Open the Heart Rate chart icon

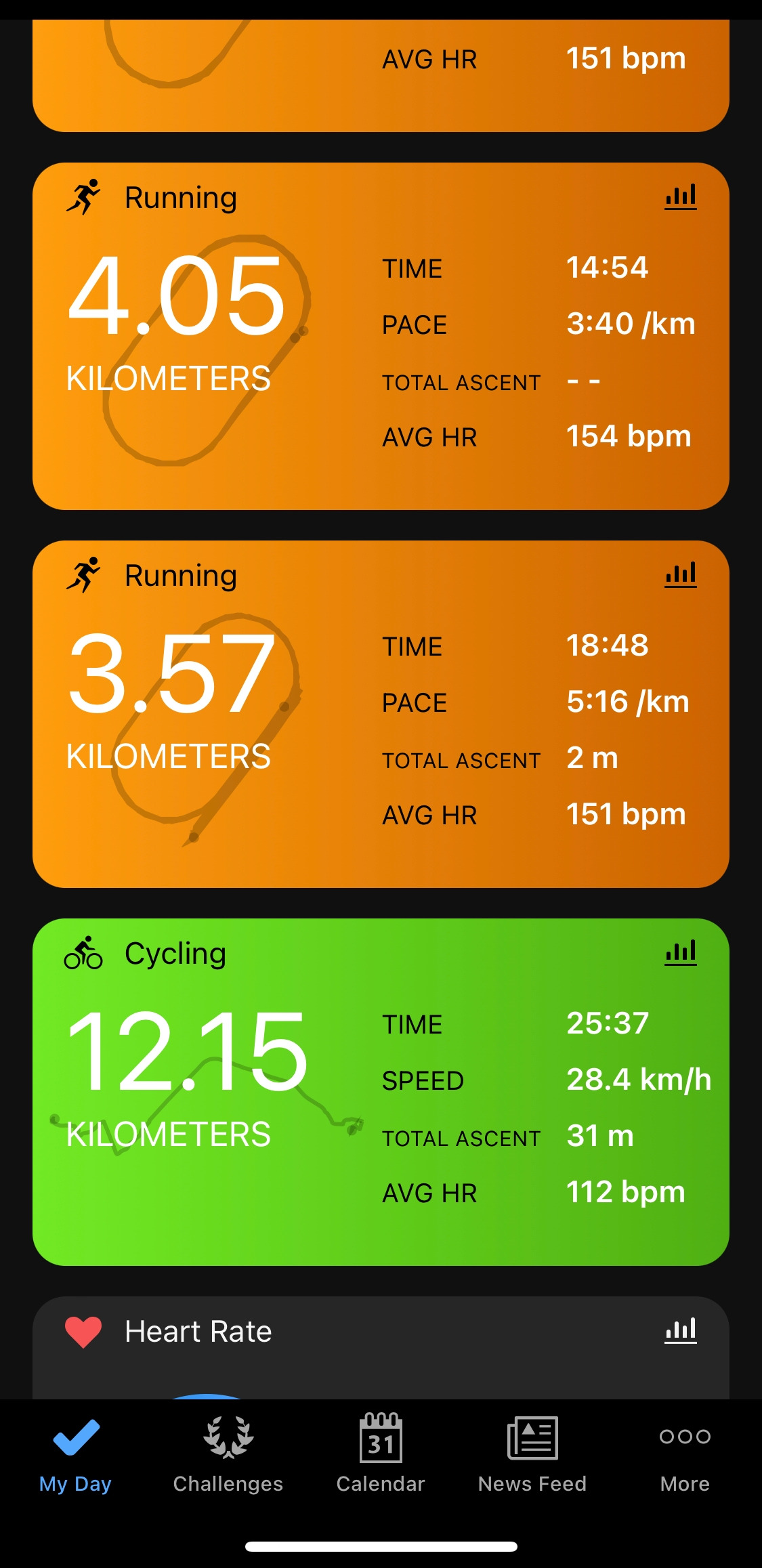click(680, 1331)
